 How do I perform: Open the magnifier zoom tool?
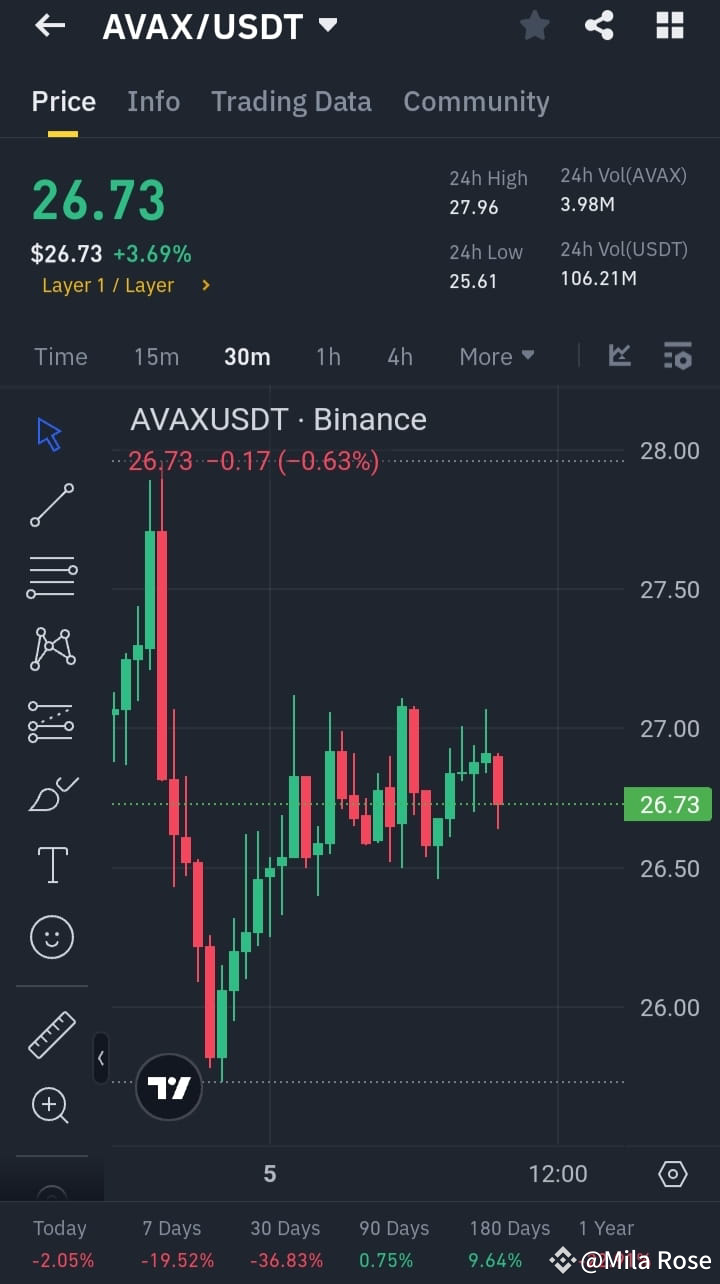click(51, 1105)
